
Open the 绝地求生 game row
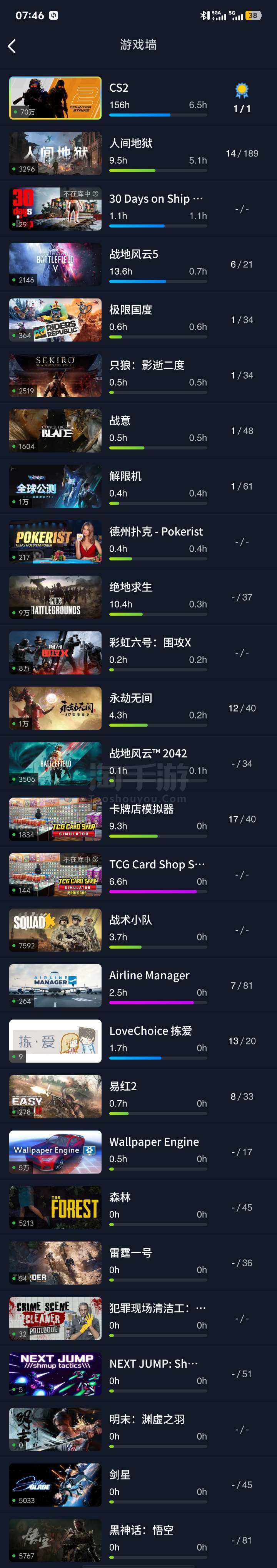[x=138, y=596]
